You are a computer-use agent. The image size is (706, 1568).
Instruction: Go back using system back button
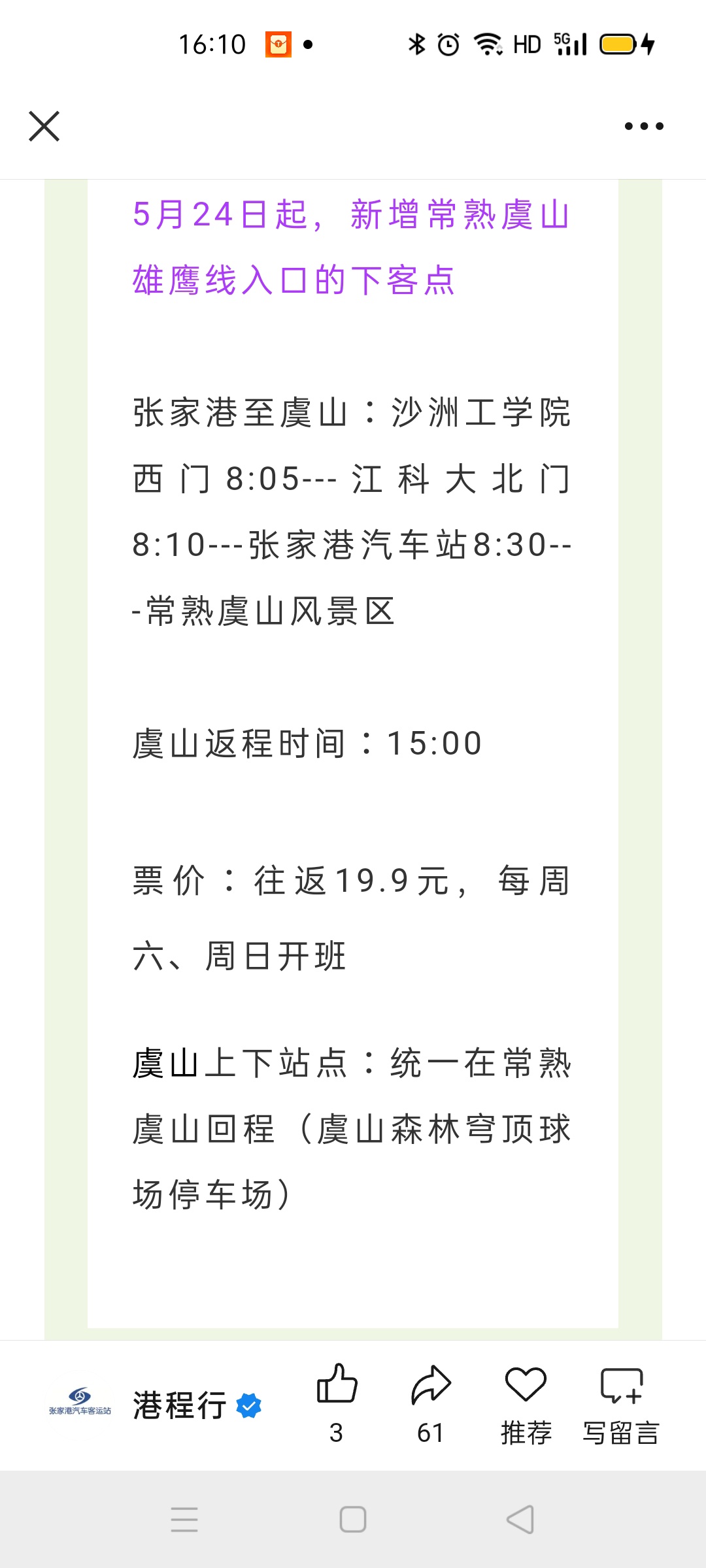coord(520,1519)
